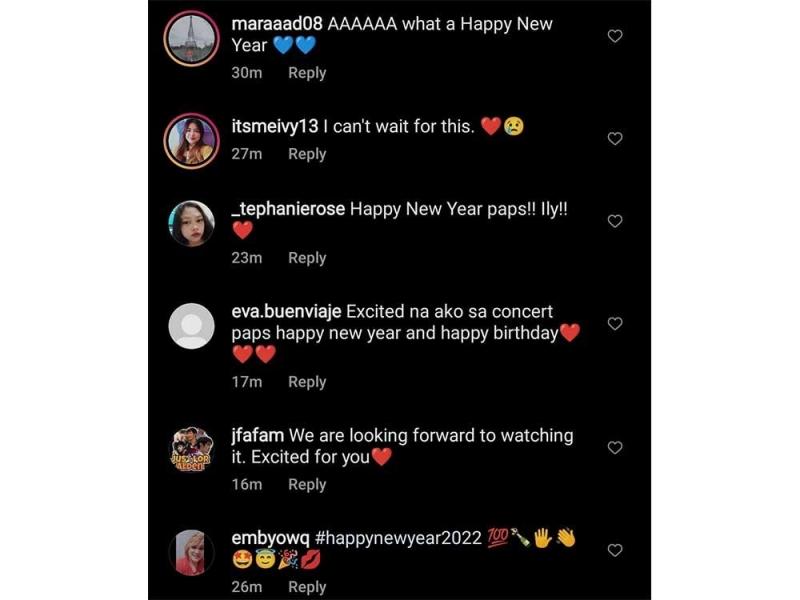The width and height of the screenshot is (800, 600).
Task: Reply to jfafam's comment
Action: click(307, 484)
